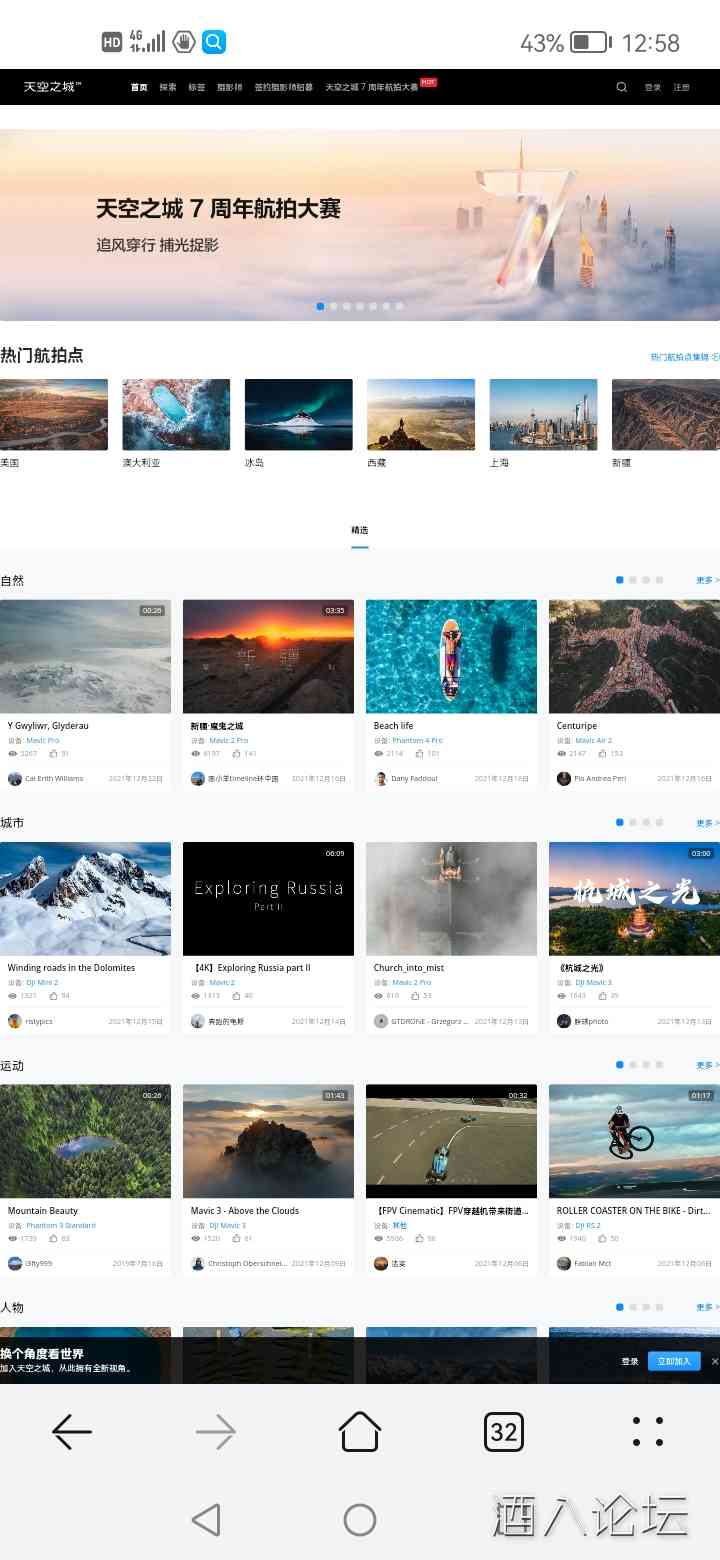Play Exploring Russia part II video
The width and height of the screenshot is (720, 1560).
coord(268,899)
